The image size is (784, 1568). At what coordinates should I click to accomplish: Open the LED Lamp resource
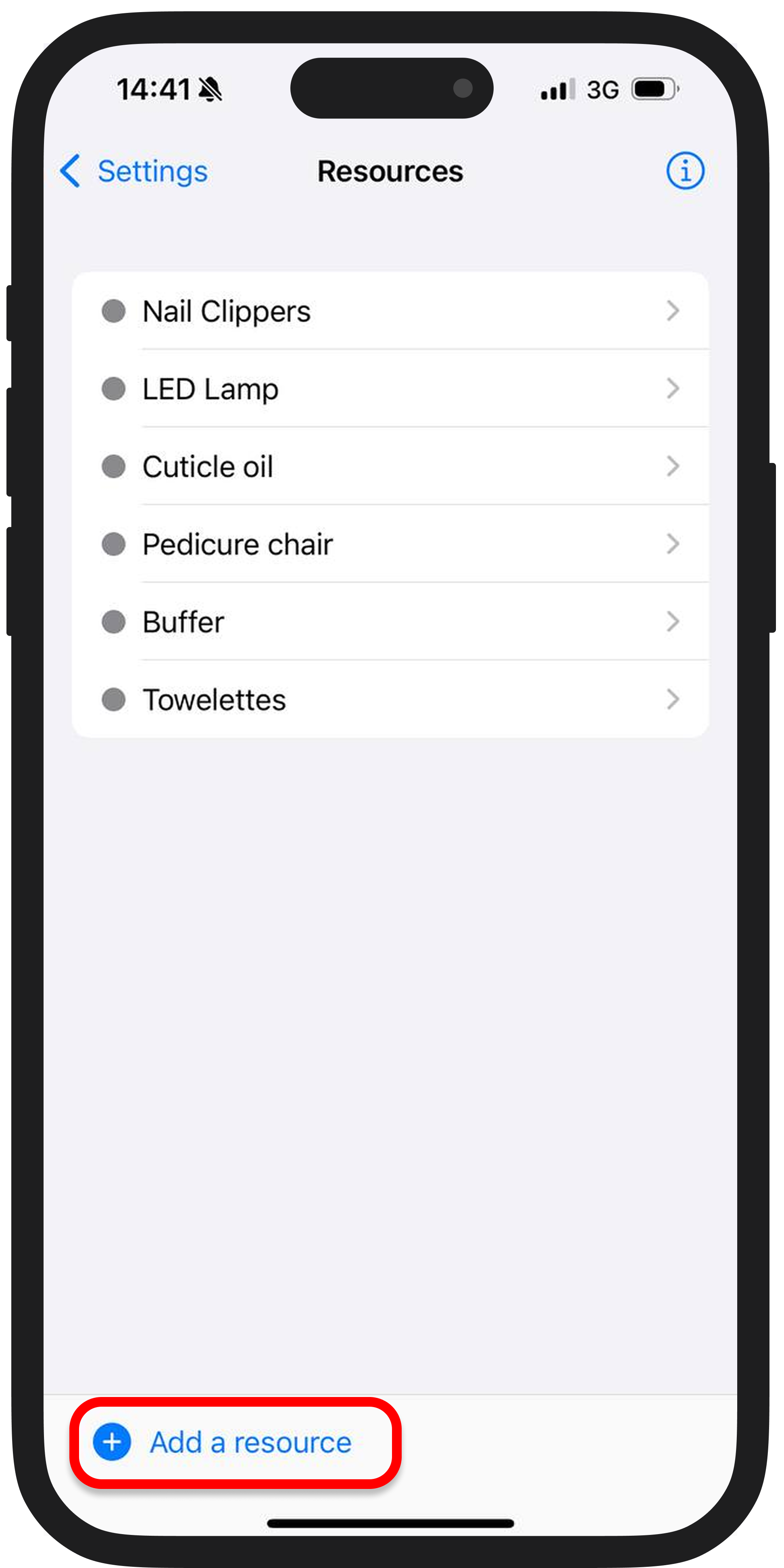click(x=390, y=389)
